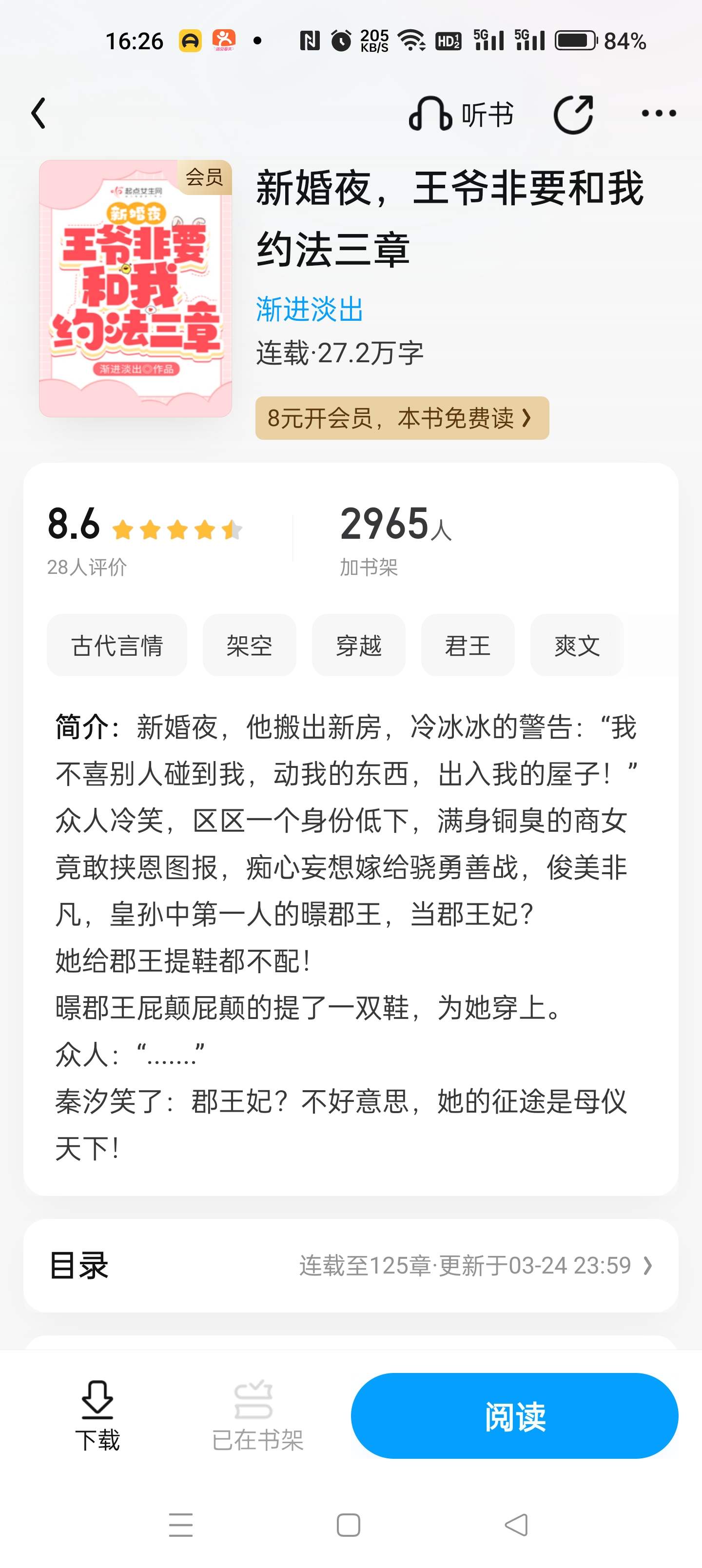Open the book cover image
Screen dimensions: 702x1568
click(135, 289)
